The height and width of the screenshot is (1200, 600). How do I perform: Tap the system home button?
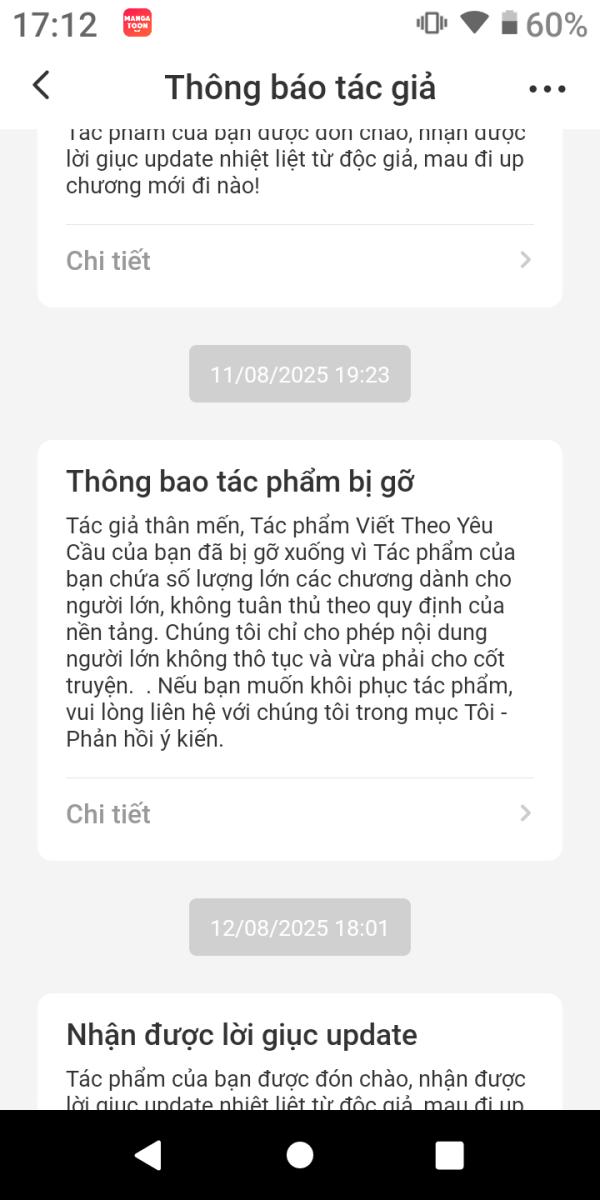pos(299,1155)
